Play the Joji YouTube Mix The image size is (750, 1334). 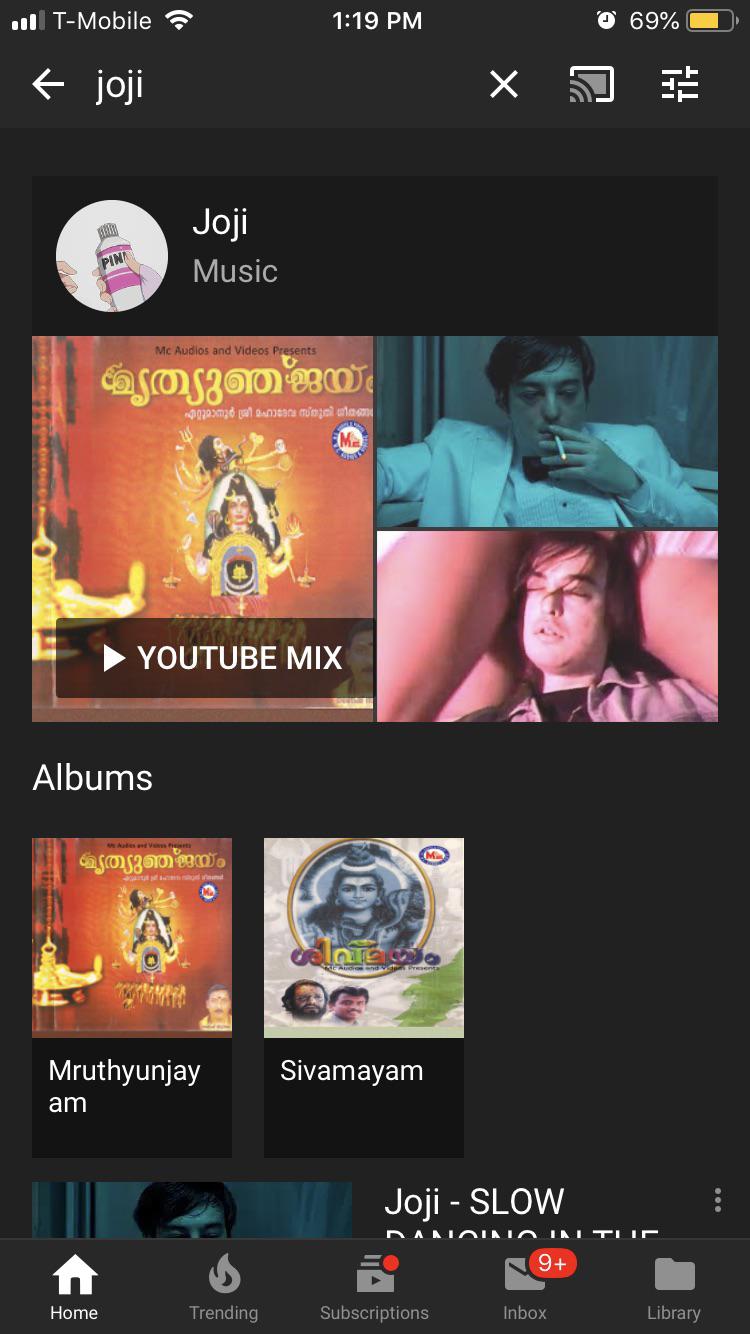[x=203, y=657]
